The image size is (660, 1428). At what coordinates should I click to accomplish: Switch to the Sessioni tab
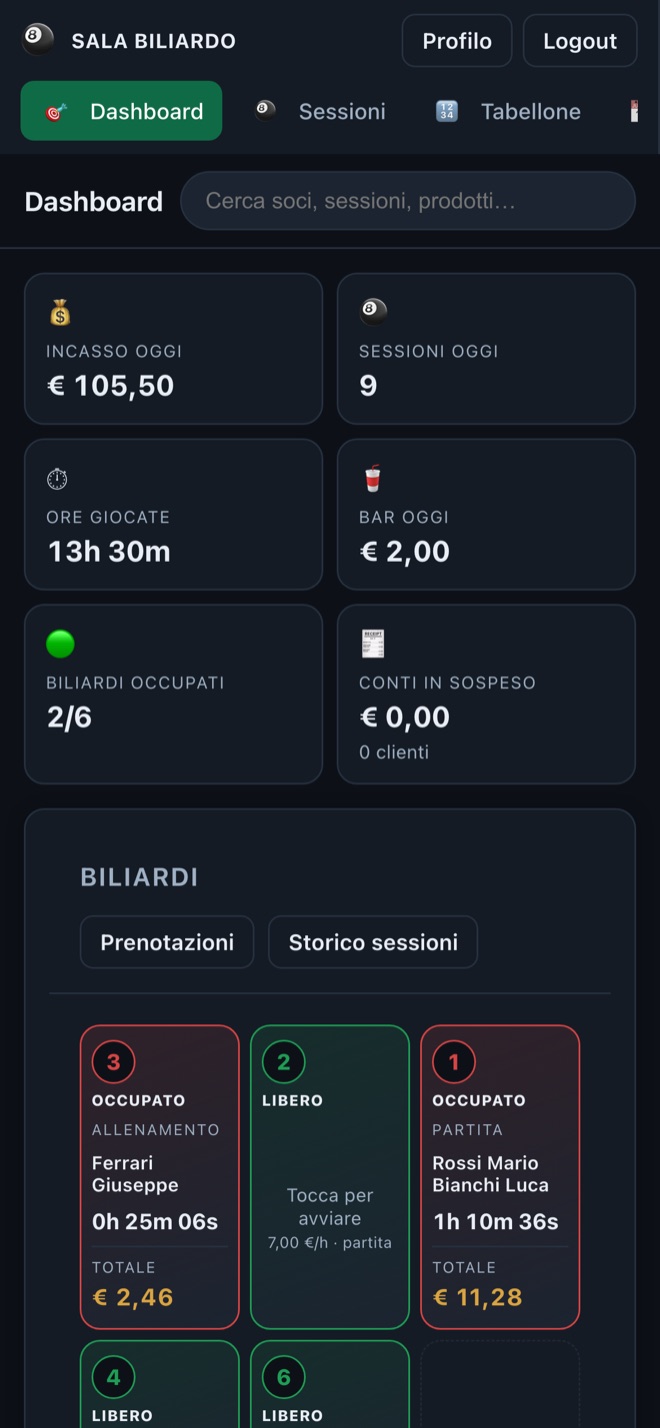coord(320,111)
